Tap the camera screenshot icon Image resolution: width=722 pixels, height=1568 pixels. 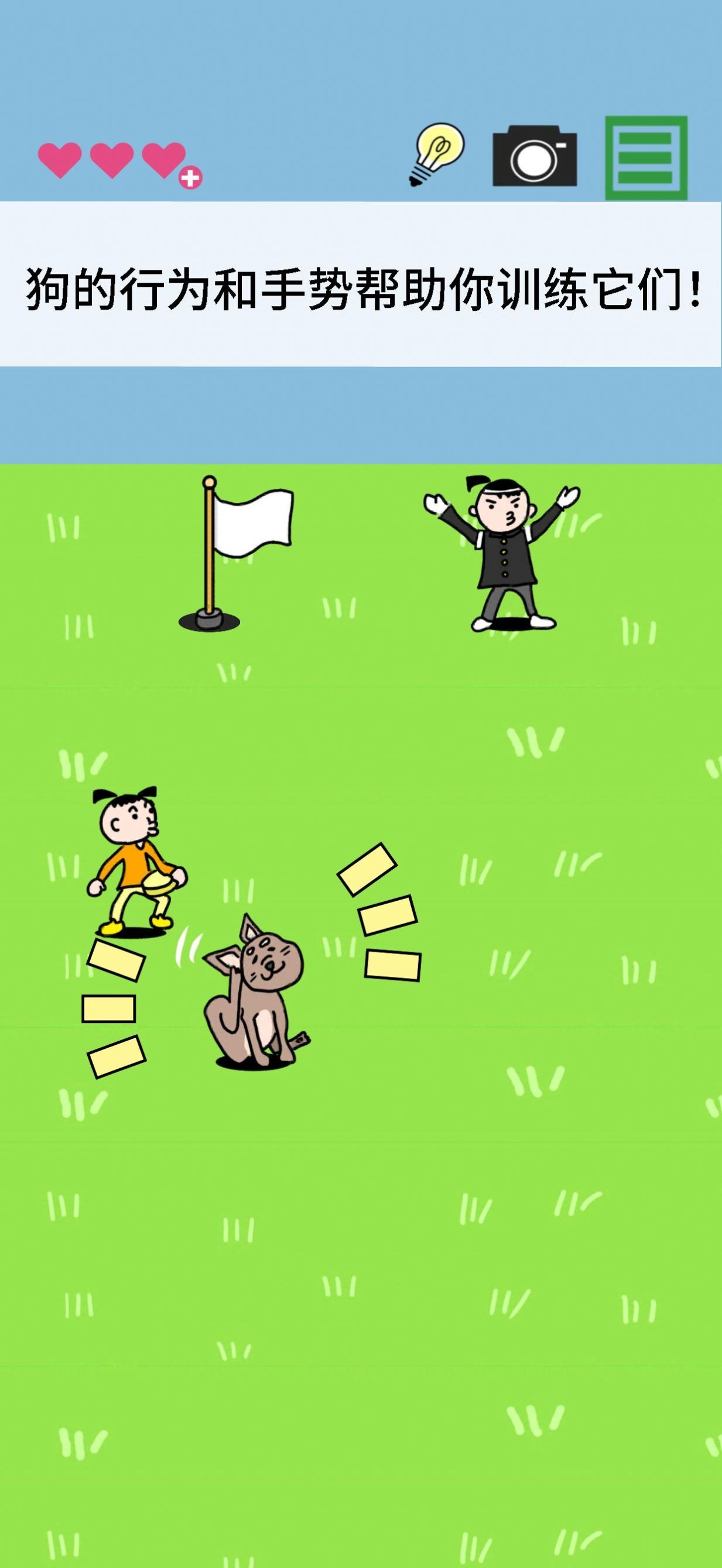[535, 156]
